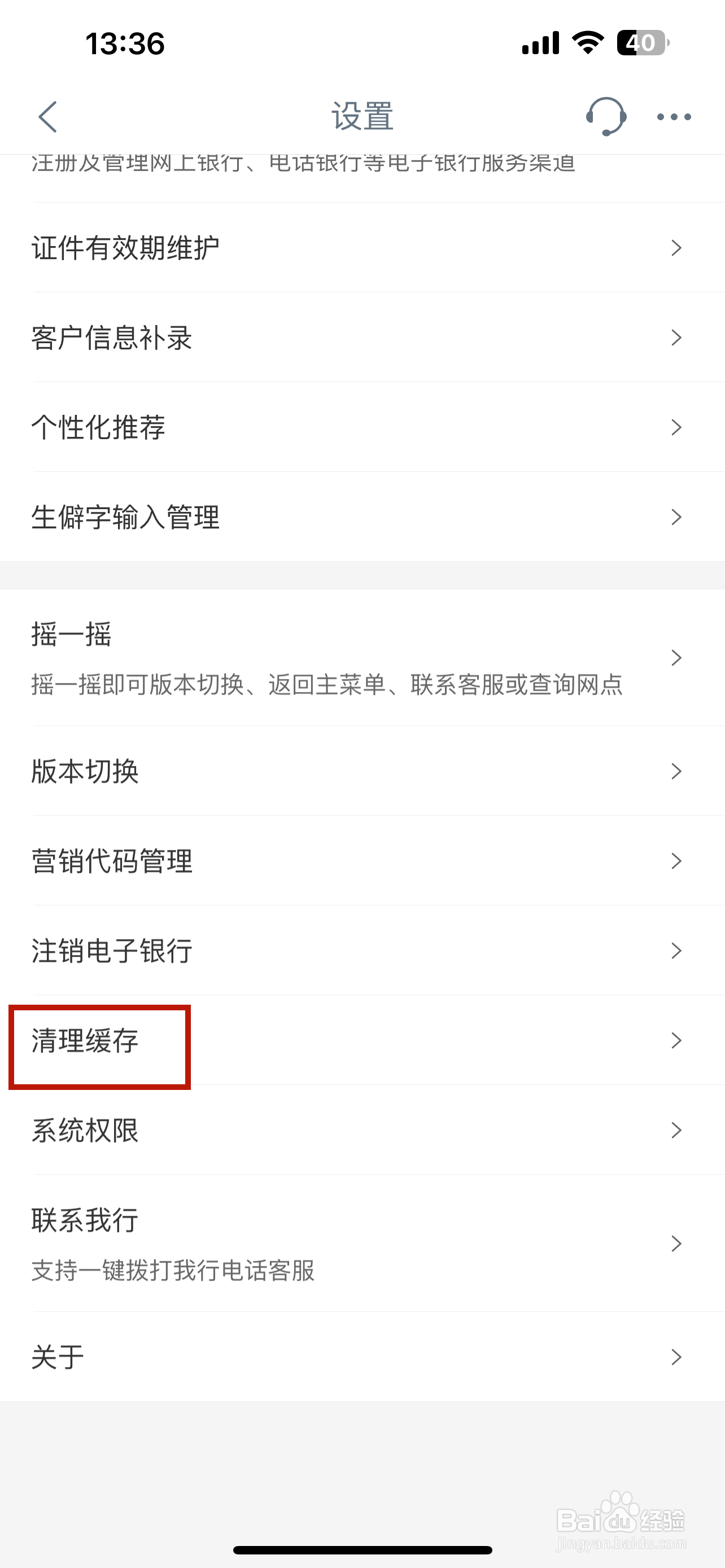Tap 注销电子银行 option

(x=362, y=951)
